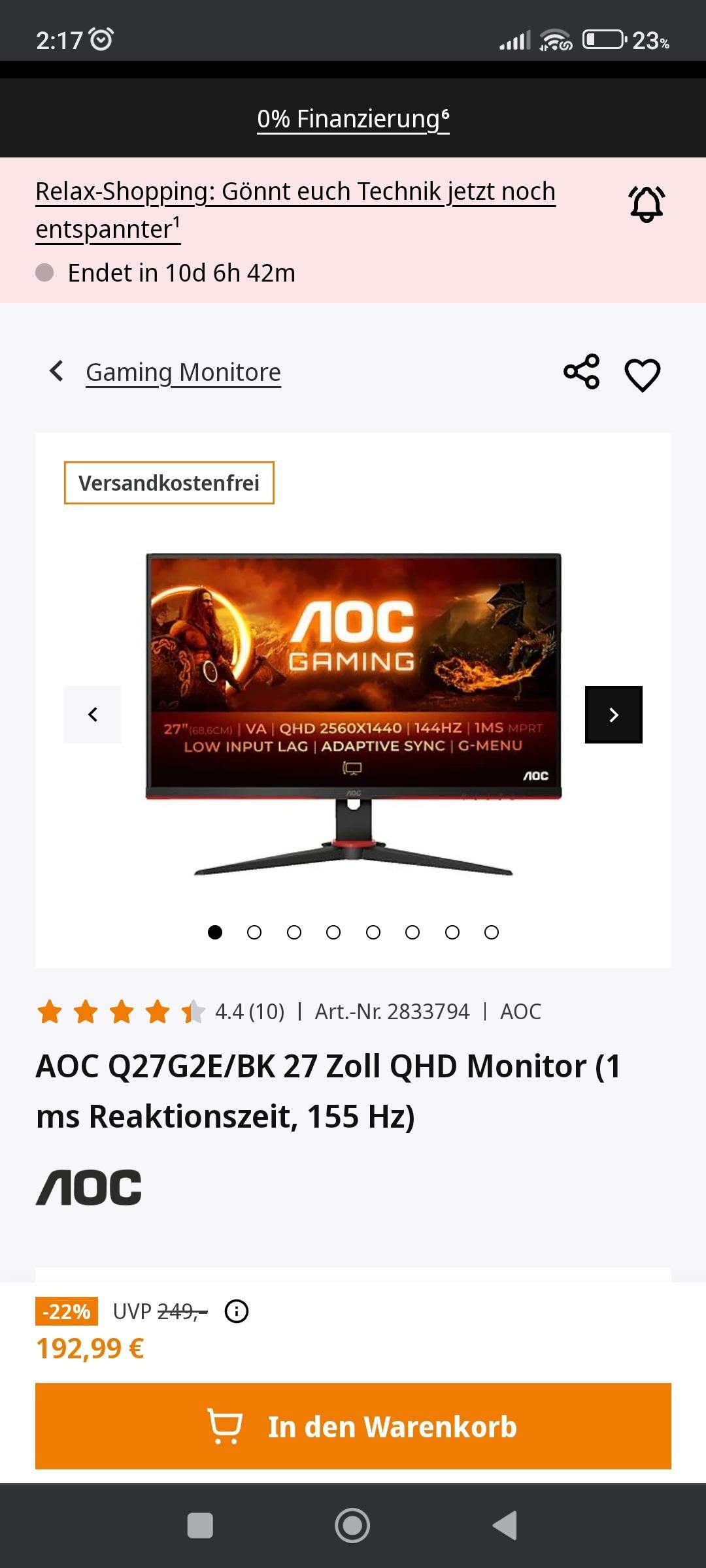Viewport: 706px width, 1568px height.
Task: Show previous product image
Action: [93, 715]
